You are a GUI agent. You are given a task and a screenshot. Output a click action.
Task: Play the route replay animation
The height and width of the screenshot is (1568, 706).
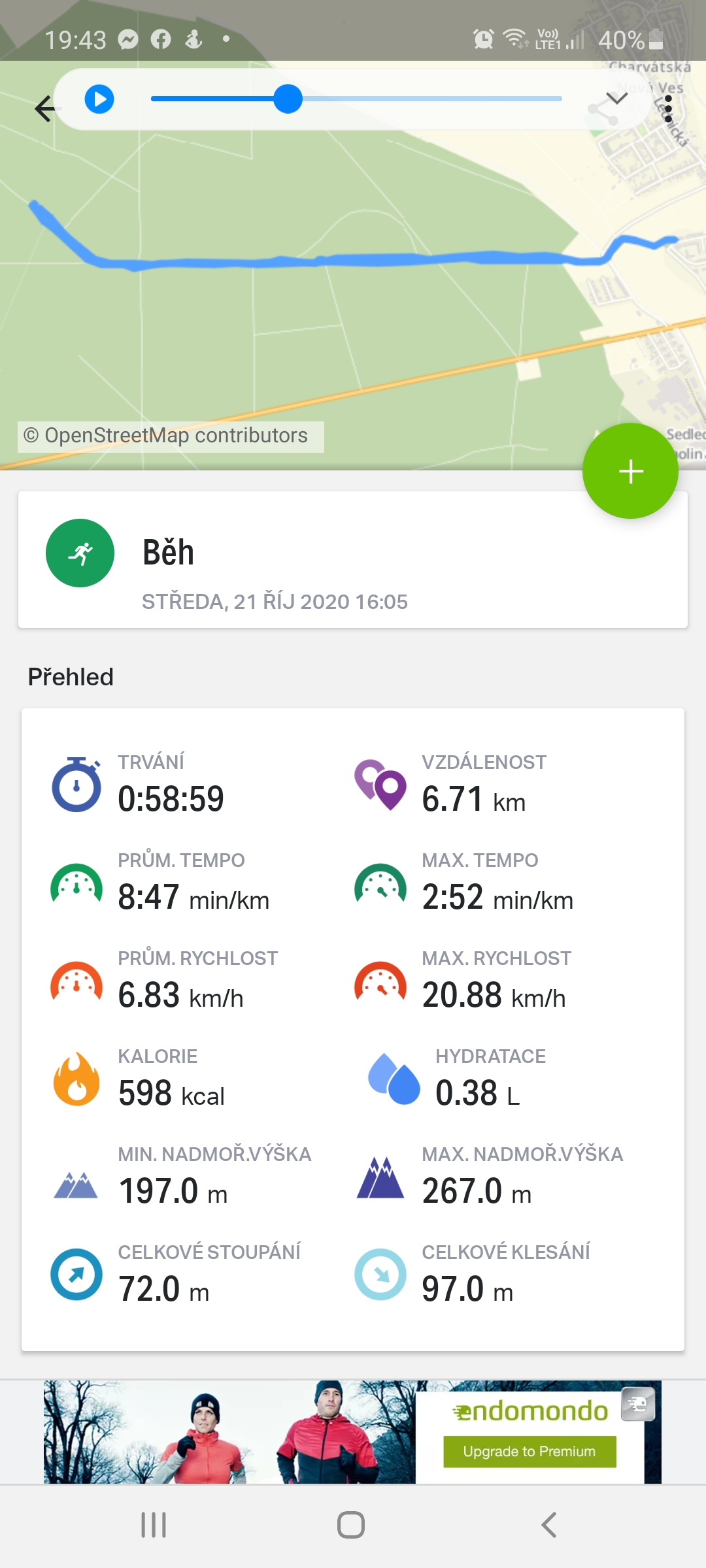(x=99, y=99)
